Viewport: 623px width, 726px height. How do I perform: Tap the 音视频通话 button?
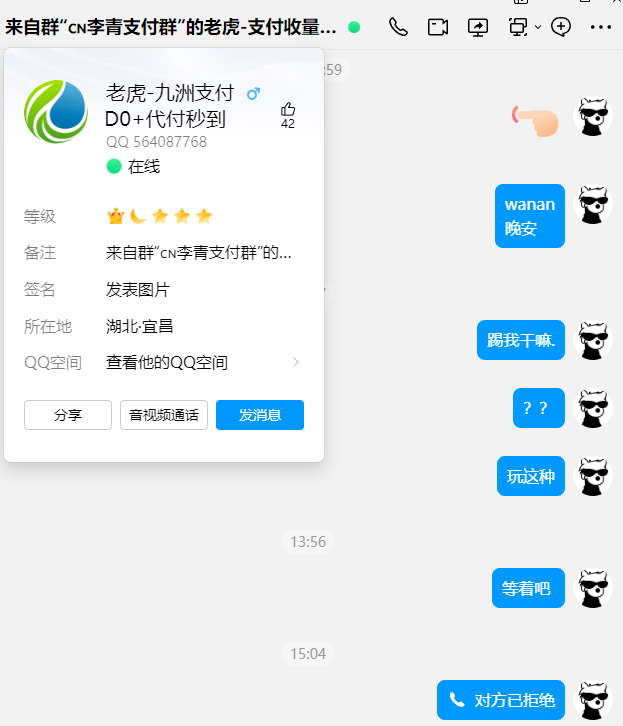(164, 415)
